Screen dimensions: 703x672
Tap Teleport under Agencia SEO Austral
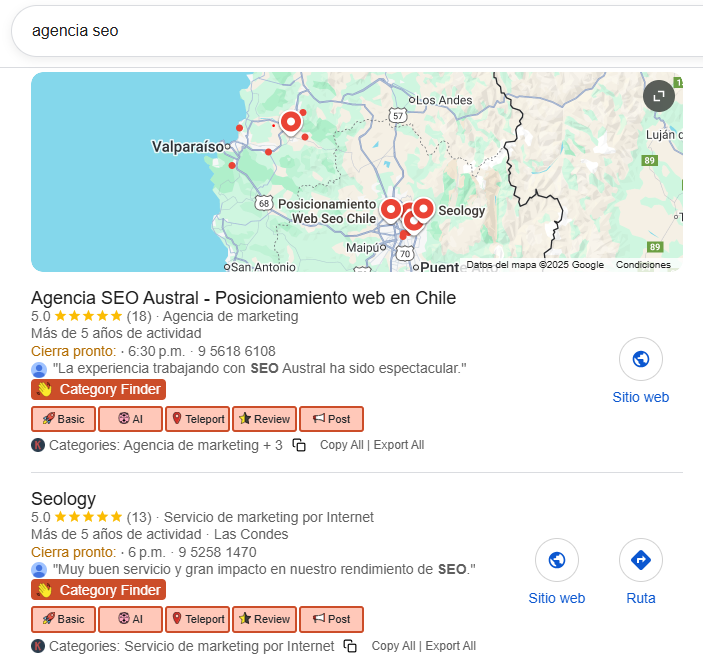197,419
